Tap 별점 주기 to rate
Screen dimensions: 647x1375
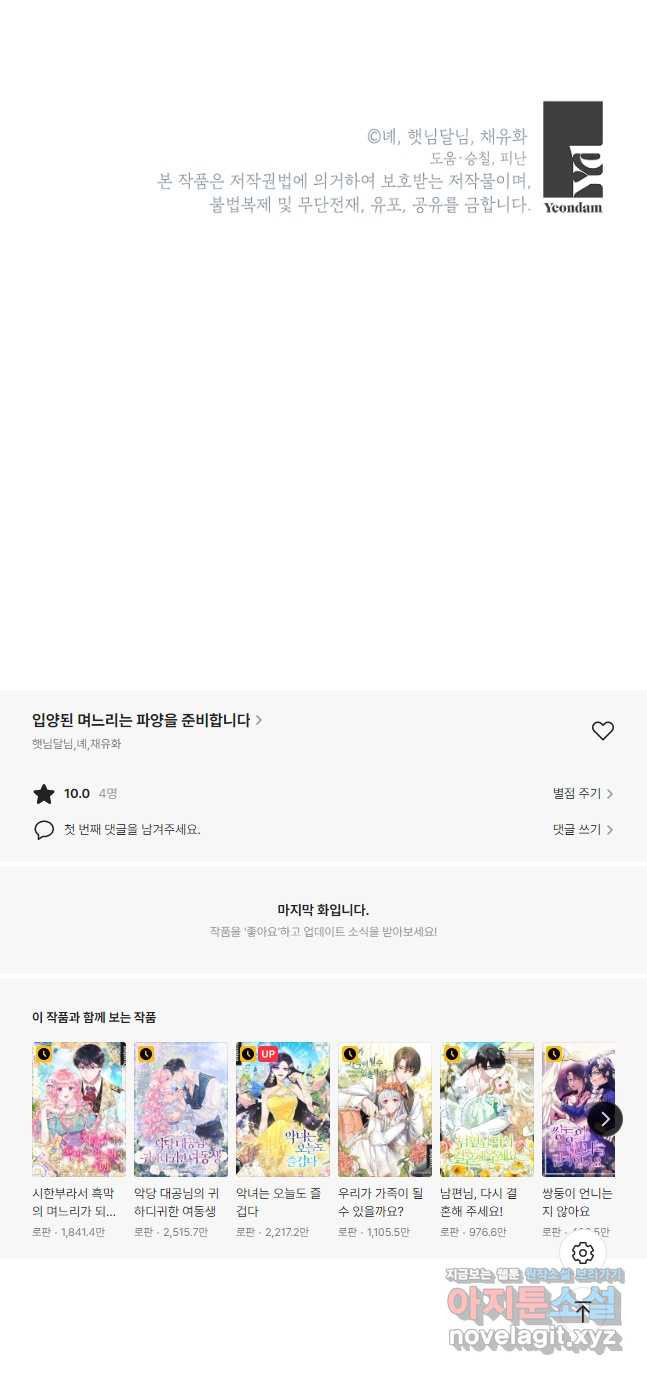tap(582, 794)
